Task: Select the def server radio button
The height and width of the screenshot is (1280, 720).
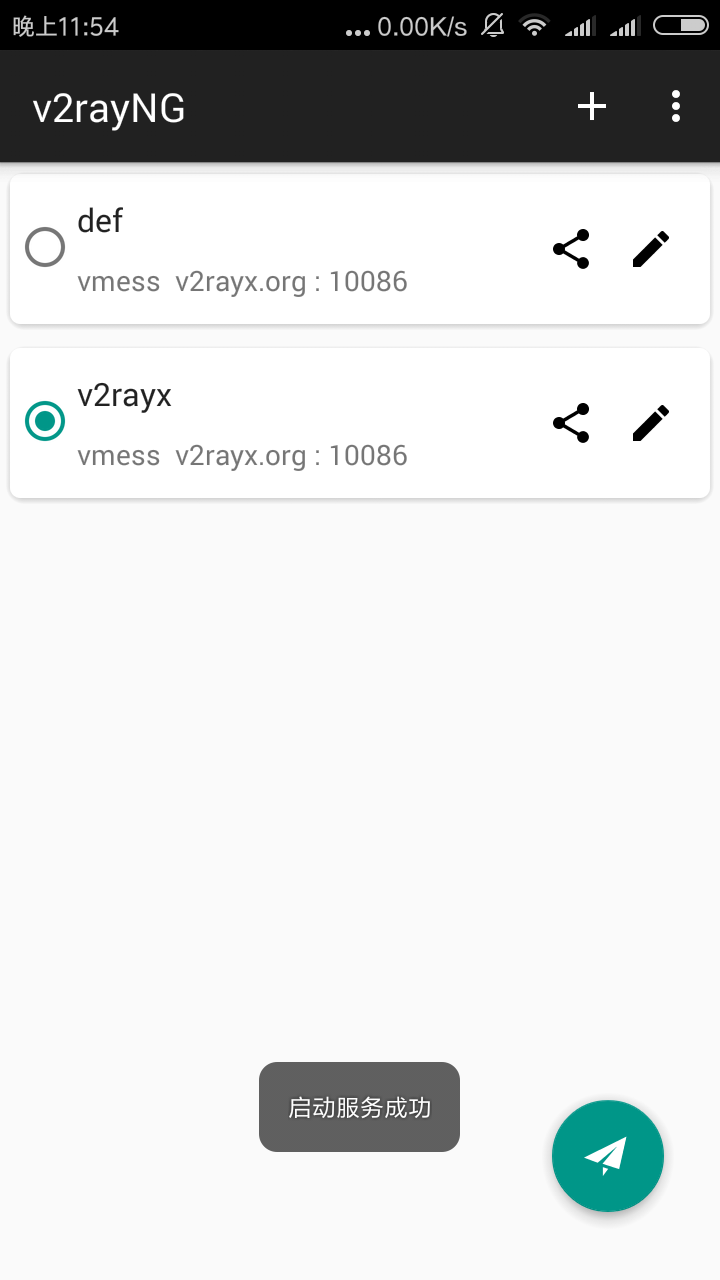Action: pyautogui.click(x=45, y=247)
